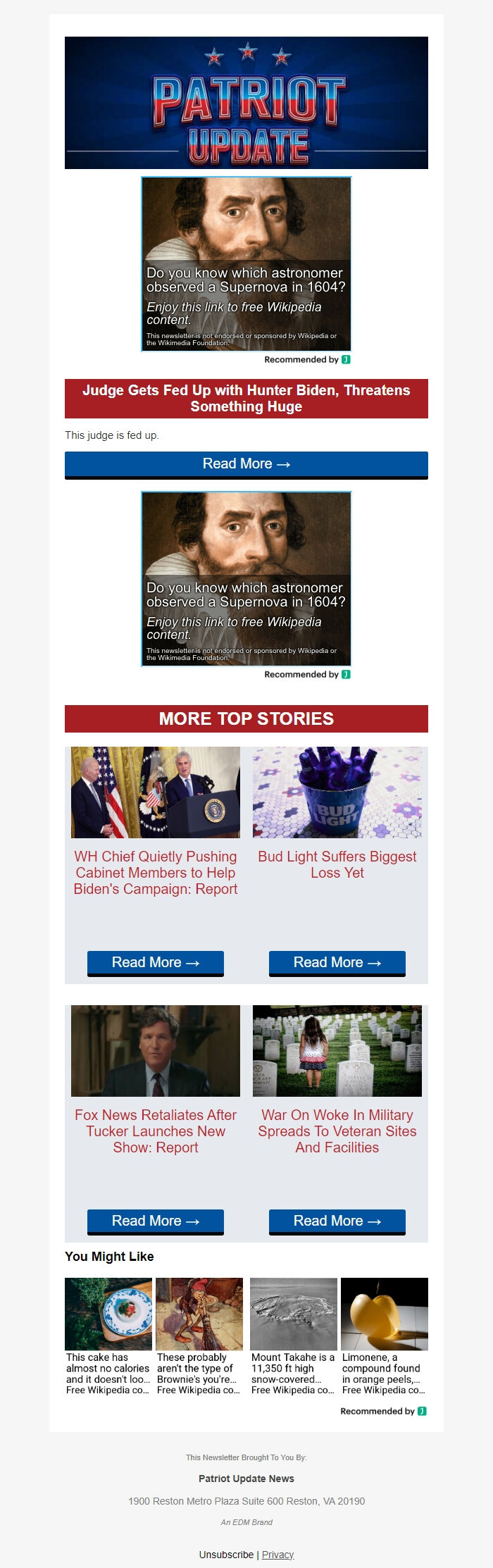Read more on War On Woke In Military

coord(337,1221)
